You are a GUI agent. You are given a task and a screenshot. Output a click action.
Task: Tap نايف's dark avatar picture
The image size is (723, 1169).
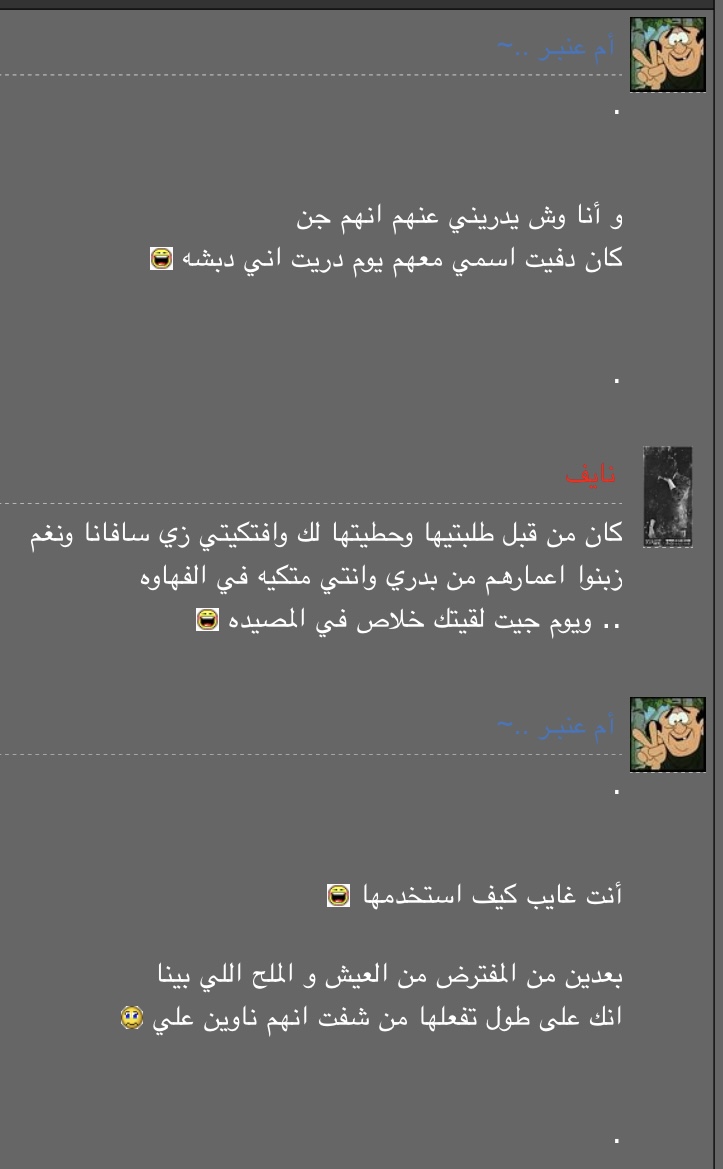pyautogui.click(x=667, y=496)
